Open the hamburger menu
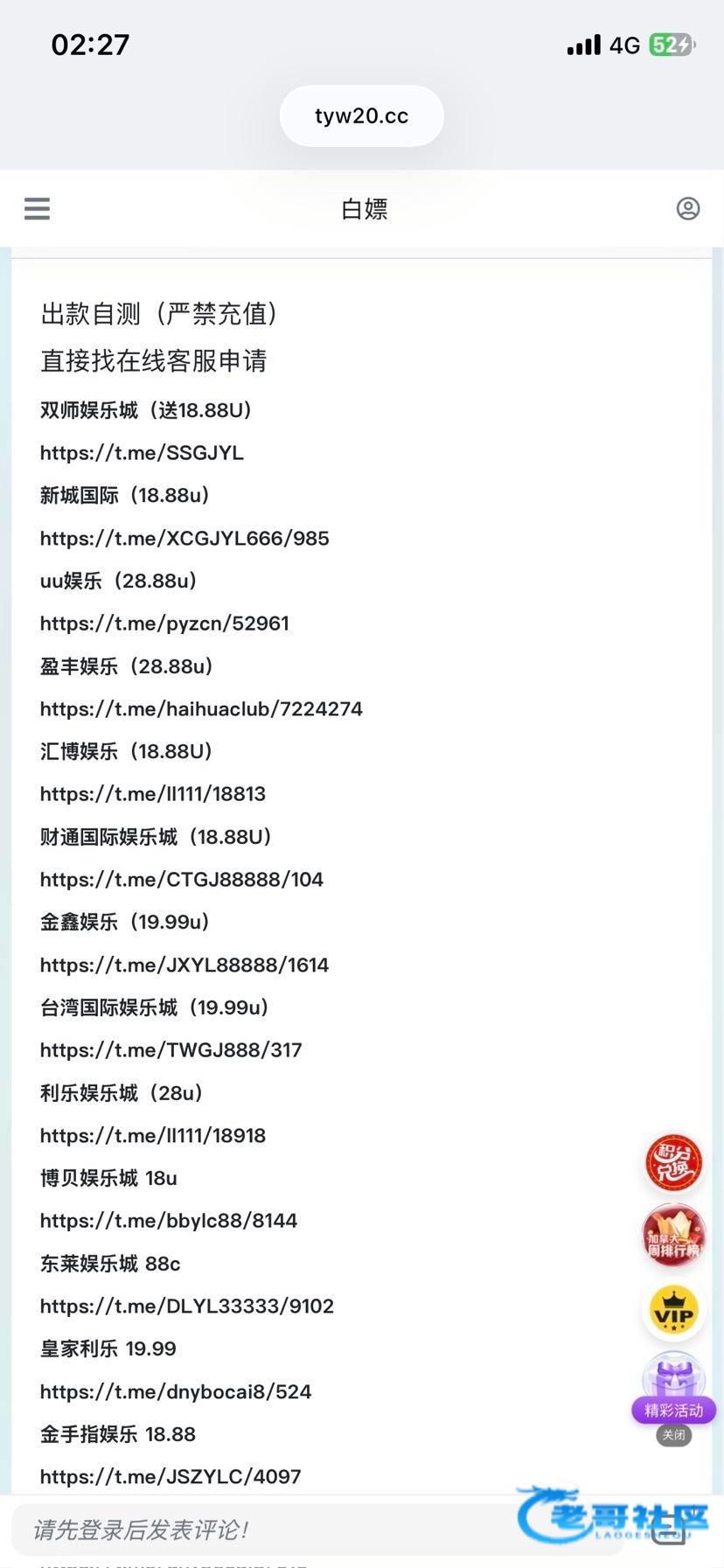Viewport: 724px width, 1568px height. click(37, 209)
